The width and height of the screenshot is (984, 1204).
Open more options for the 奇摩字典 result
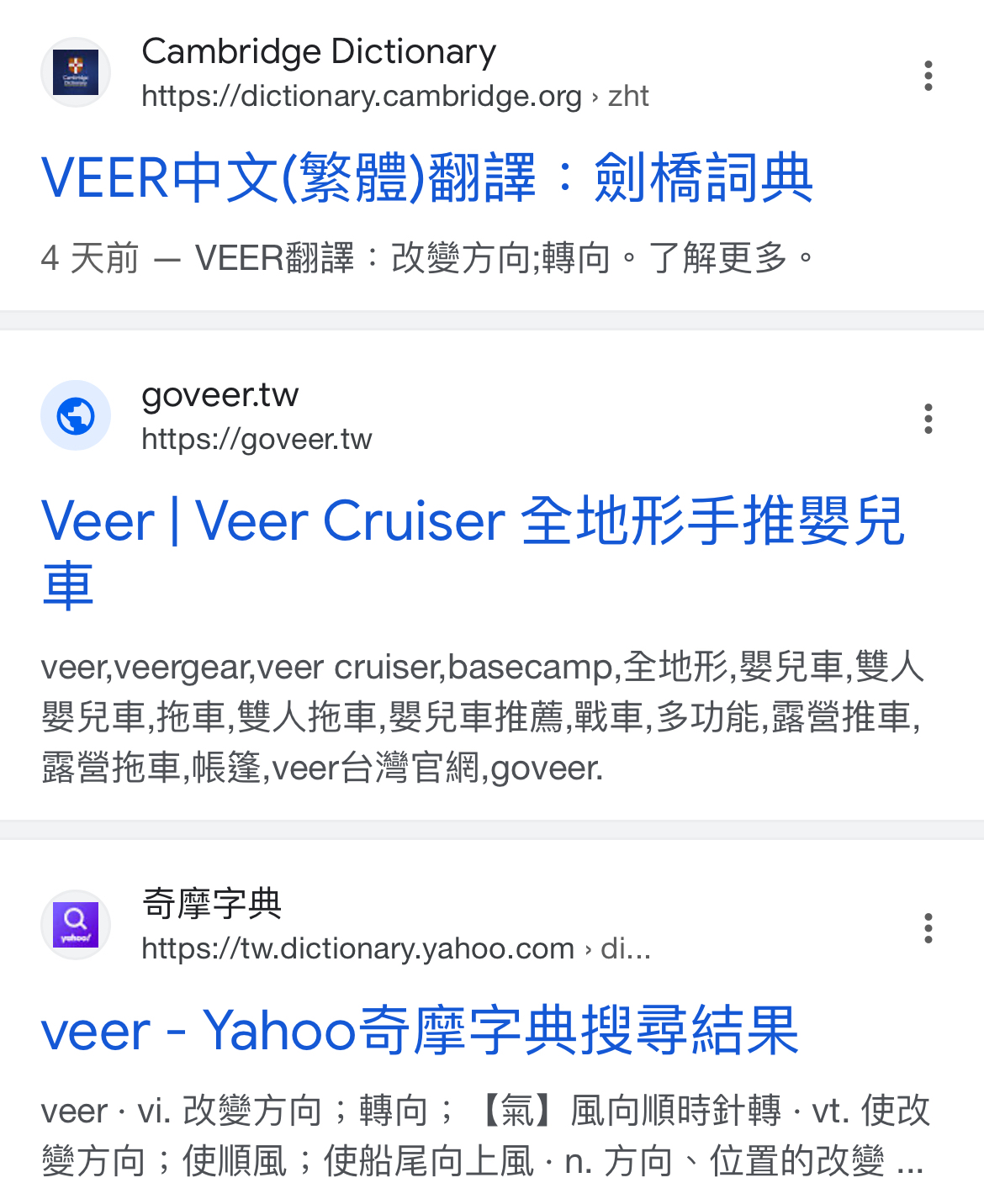tap(928, 928)
